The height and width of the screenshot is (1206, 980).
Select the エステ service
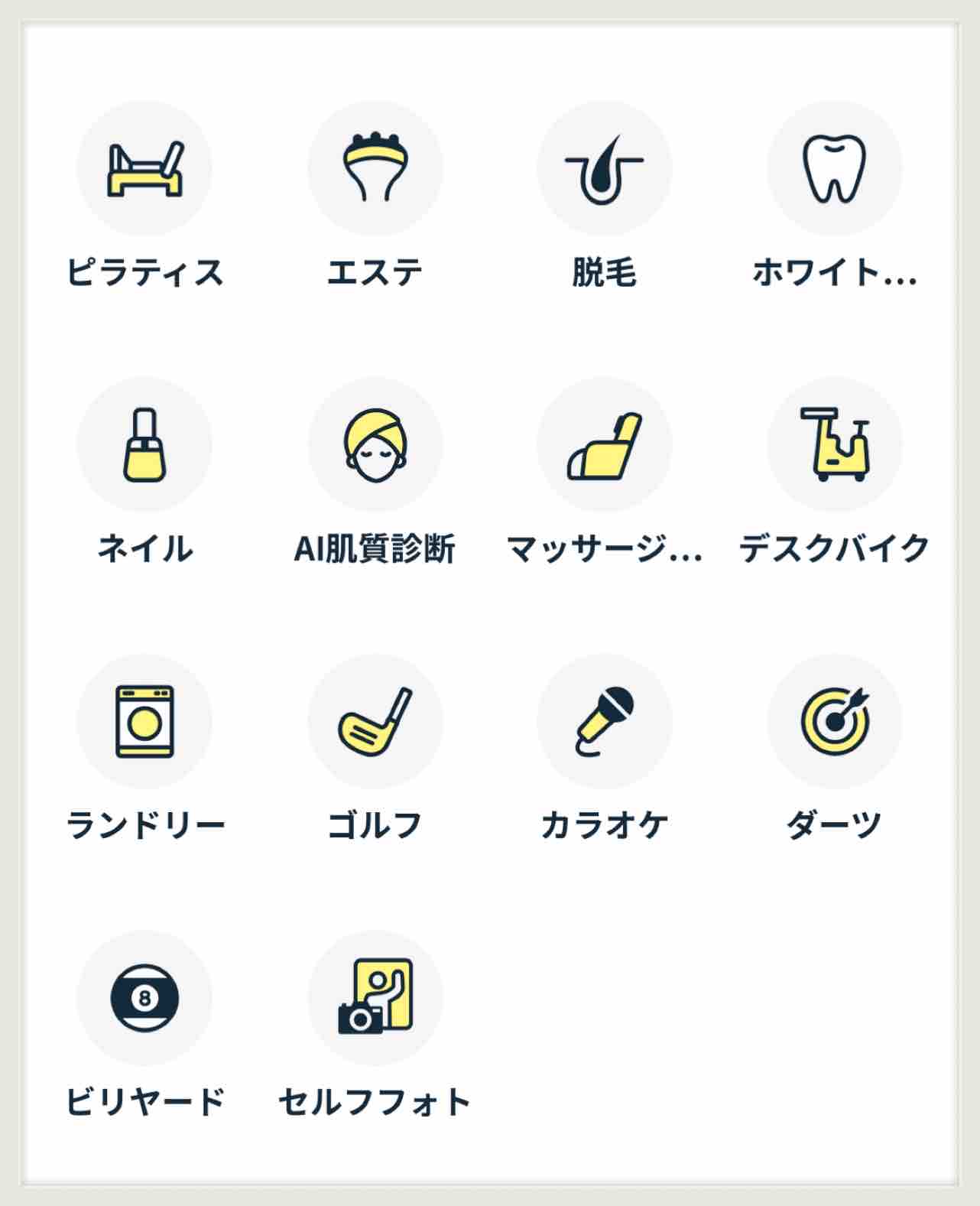[375, 169]
